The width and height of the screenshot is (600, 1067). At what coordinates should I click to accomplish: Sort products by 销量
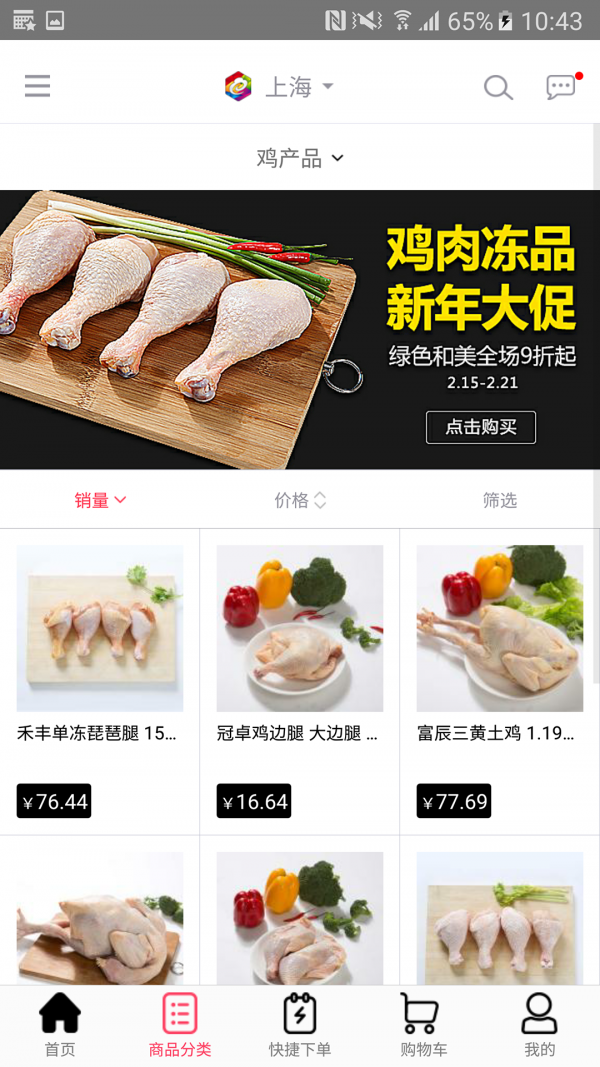pyautogui.click(x=100, y=500)
